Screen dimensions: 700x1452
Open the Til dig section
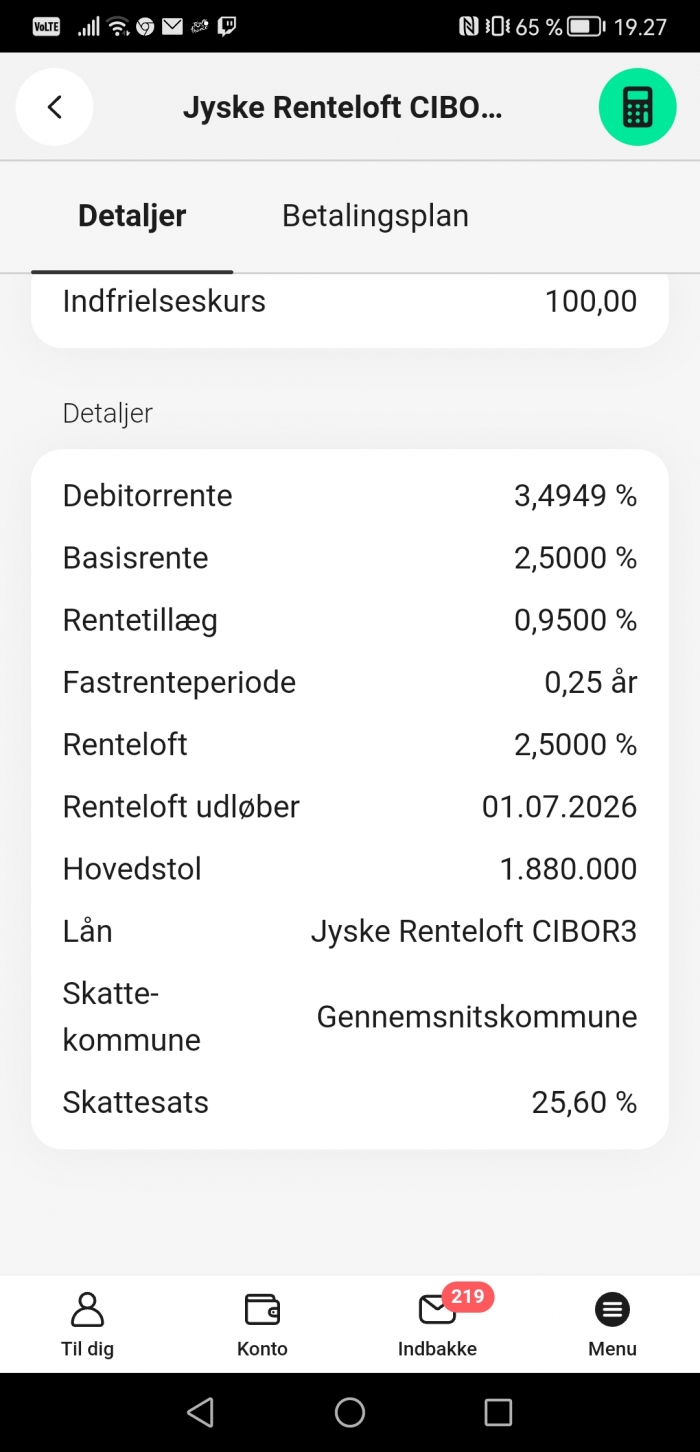pyautogui.click(x=88, y=1324)
